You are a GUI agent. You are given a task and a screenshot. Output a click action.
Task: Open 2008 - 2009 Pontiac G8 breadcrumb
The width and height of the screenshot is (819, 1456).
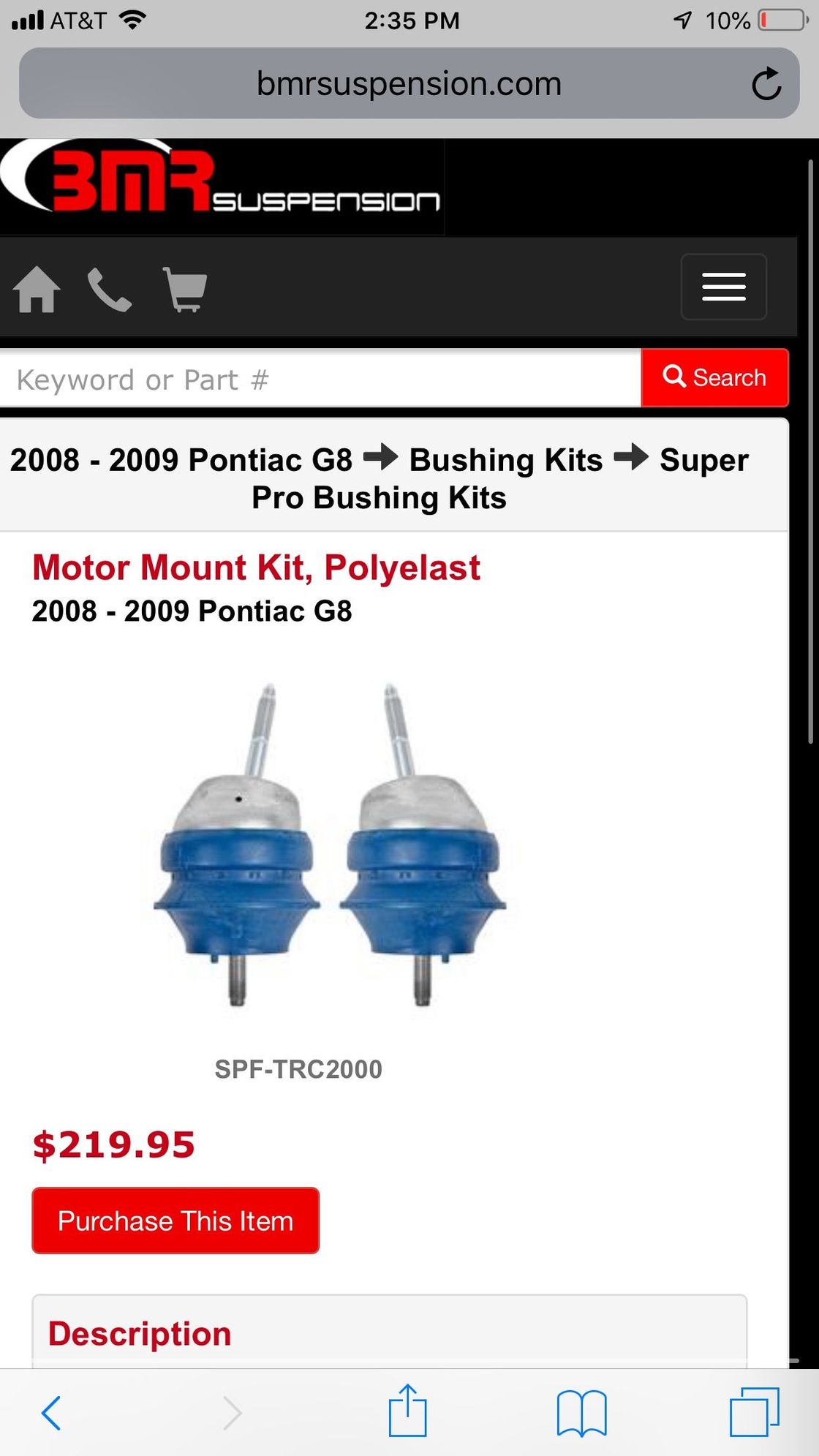(x=181, y=461)
